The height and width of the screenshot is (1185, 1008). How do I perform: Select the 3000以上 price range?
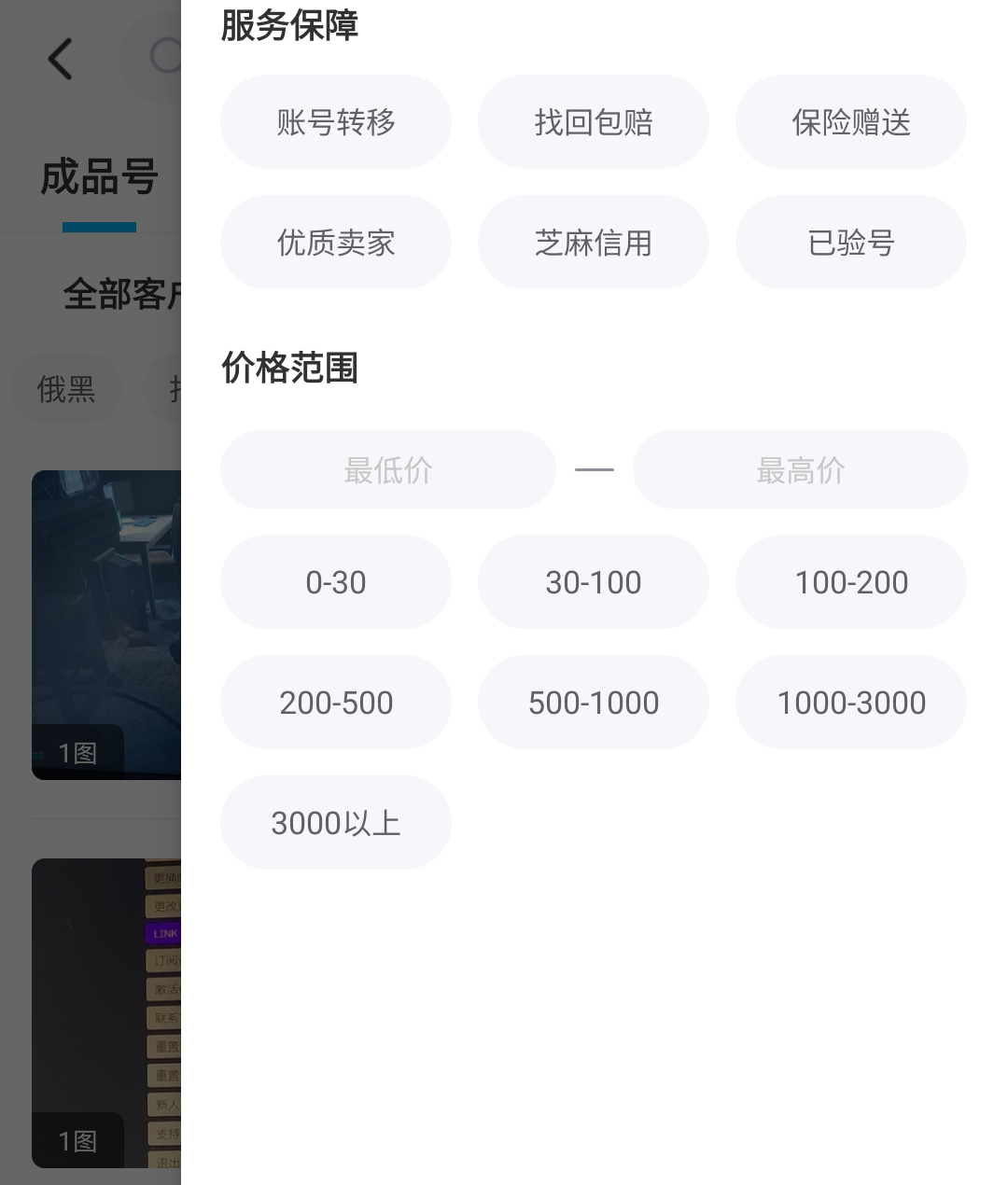point(336,823)
